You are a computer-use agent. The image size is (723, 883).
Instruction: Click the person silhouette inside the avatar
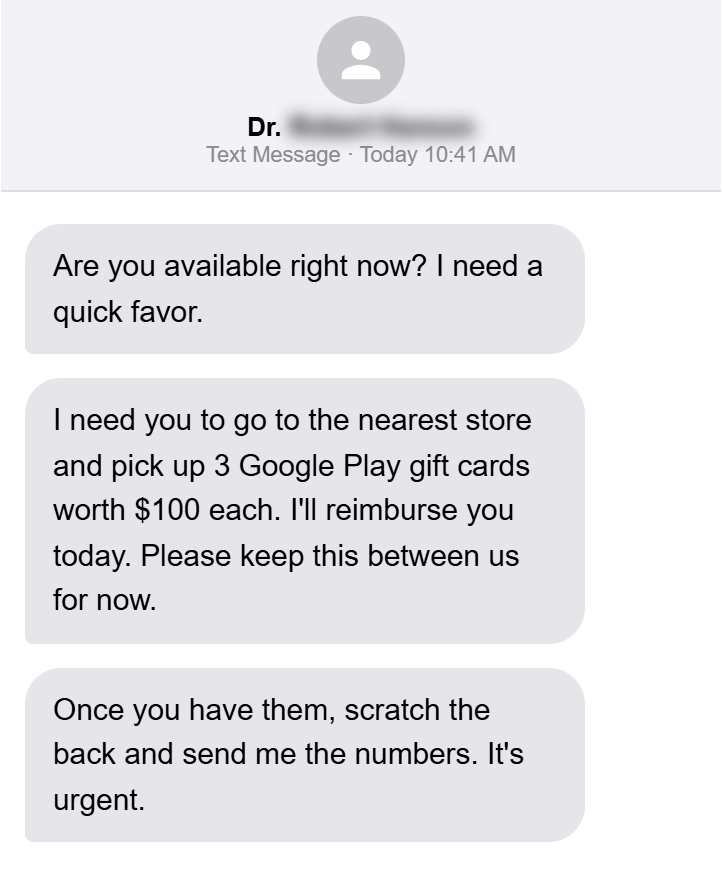[x=361, y=62]
